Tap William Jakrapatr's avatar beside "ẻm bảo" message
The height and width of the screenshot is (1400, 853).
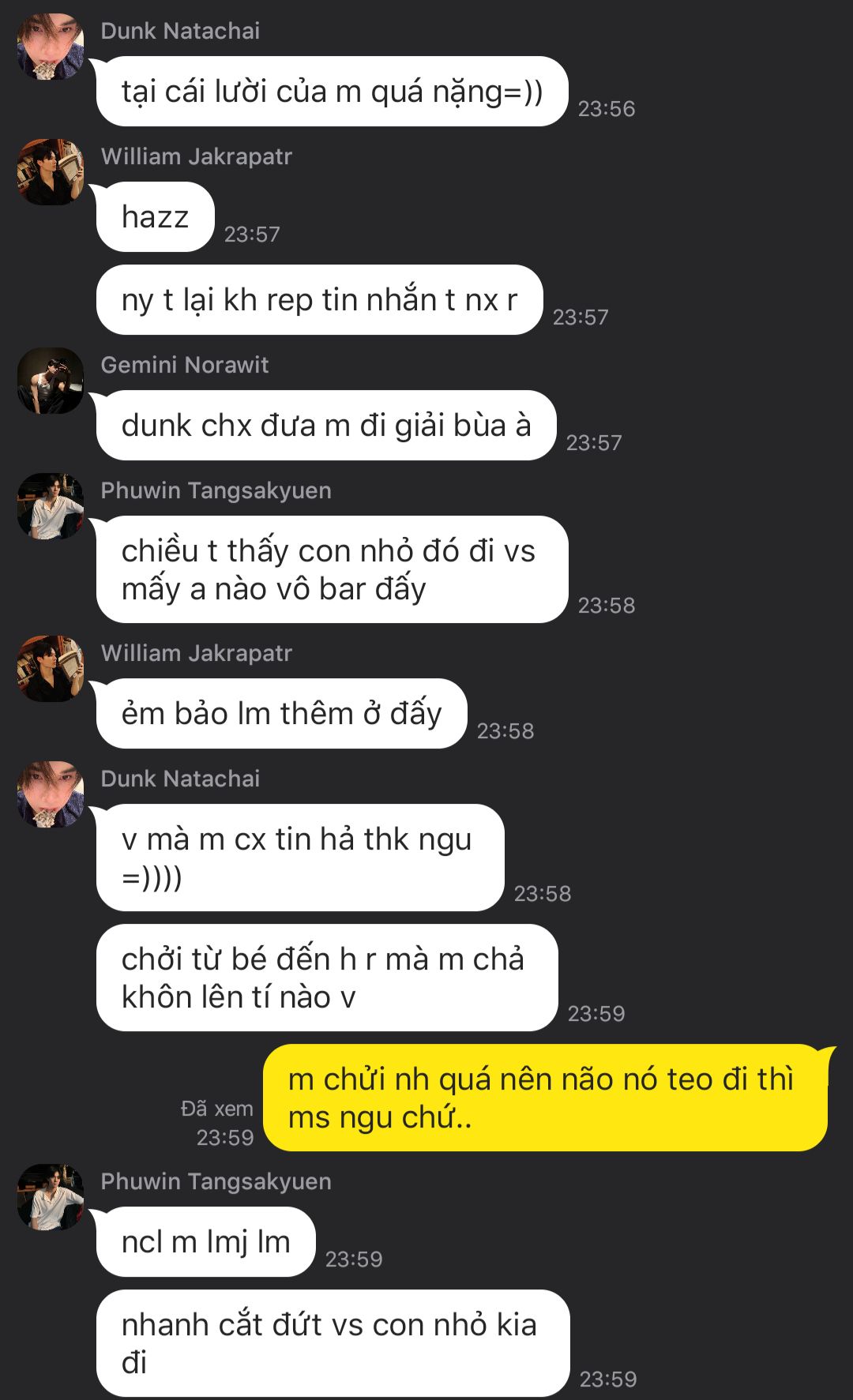tap(51, 669)
